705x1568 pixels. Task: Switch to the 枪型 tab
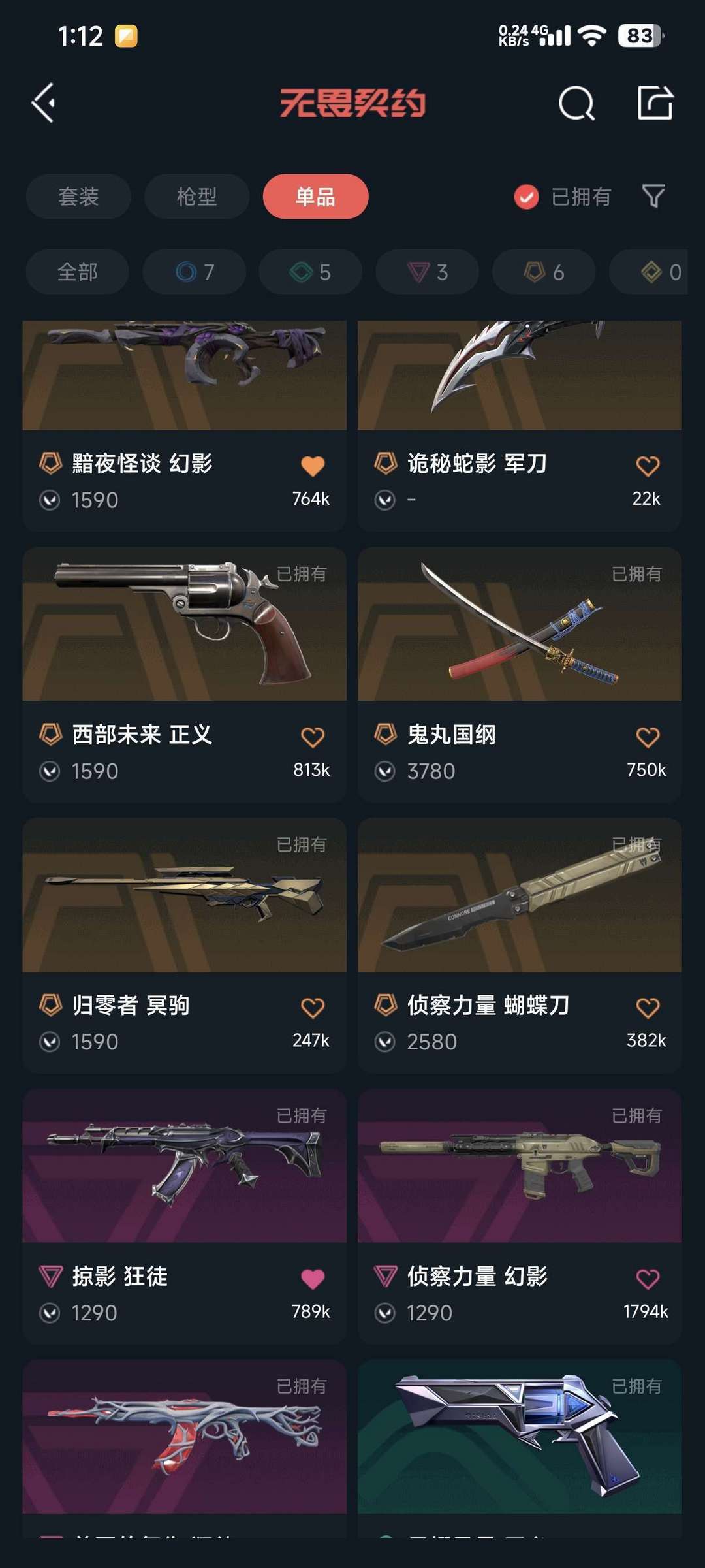[196, 197]
